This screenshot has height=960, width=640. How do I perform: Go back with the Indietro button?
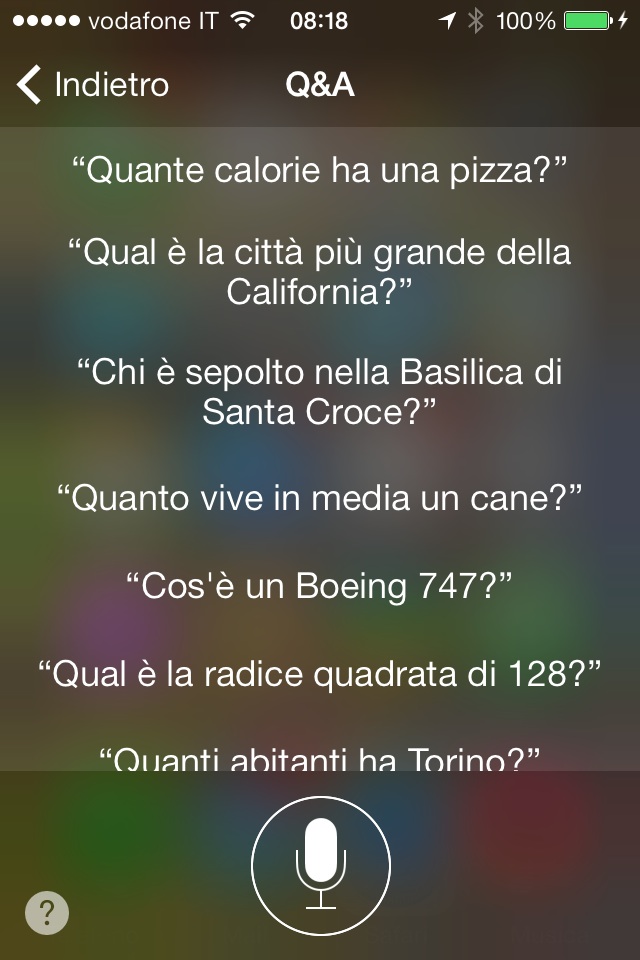click(x=93, y=86)
